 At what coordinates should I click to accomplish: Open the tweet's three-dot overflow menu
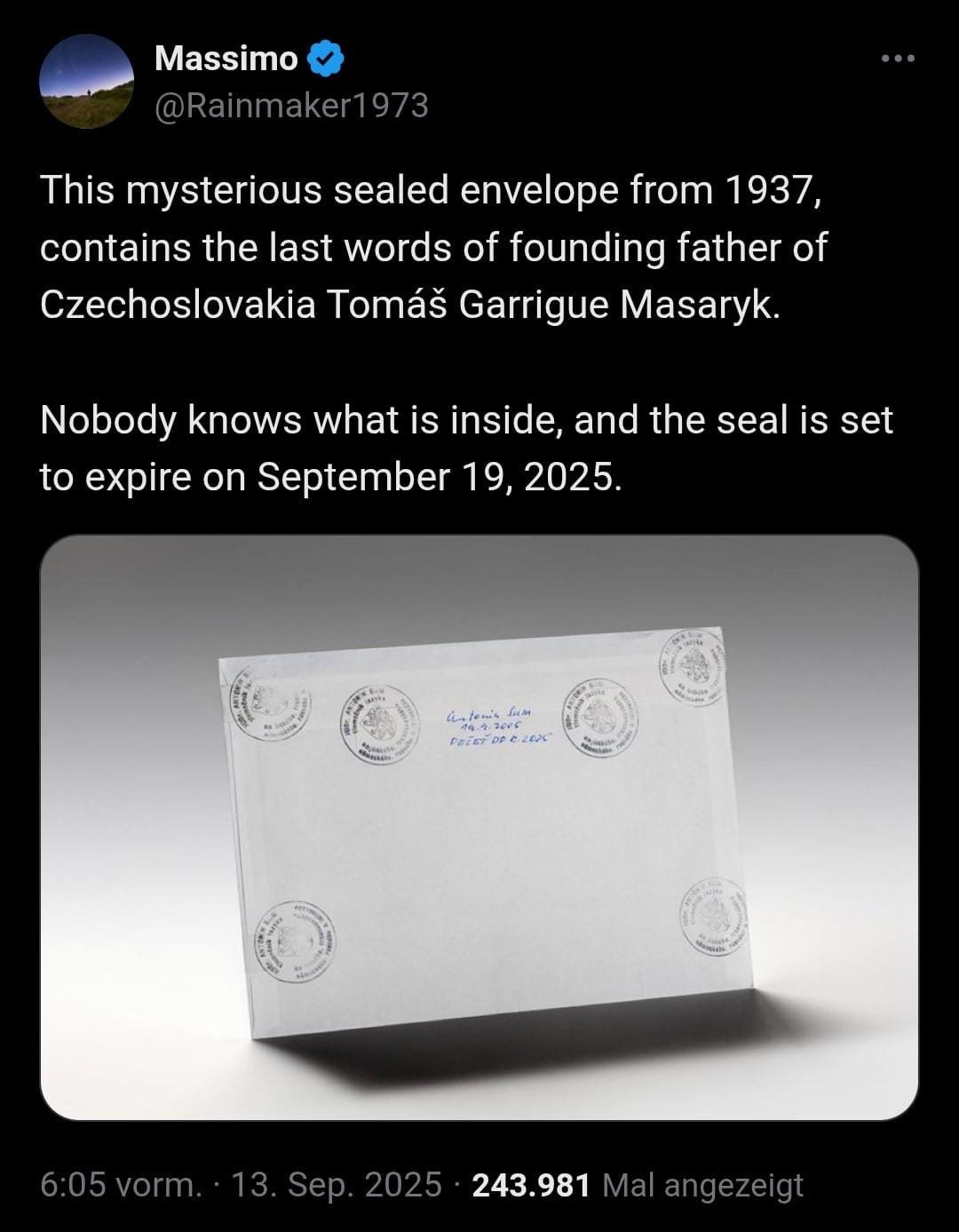click(x=898, y=60)
